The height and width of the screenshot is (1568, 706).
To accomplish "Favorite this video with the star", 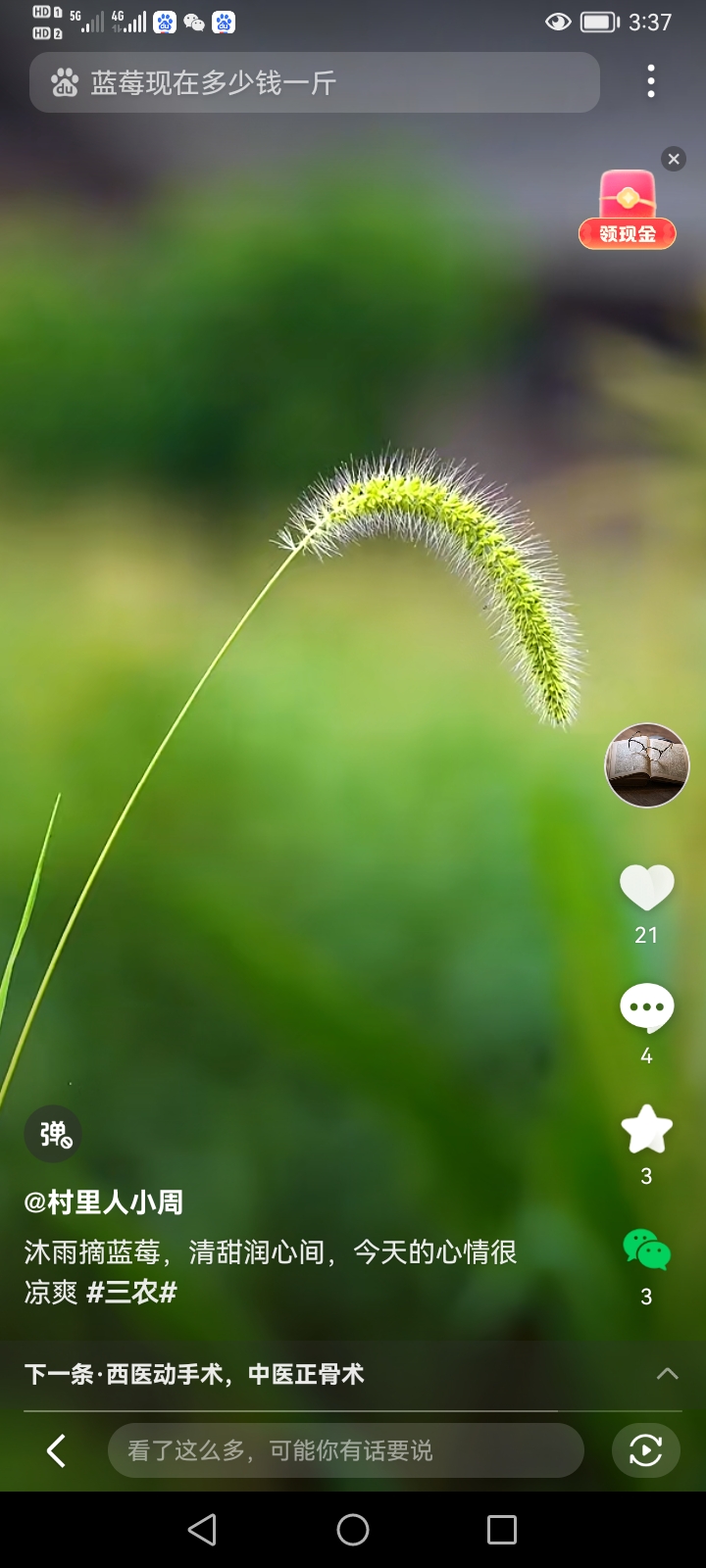I will pyautogui.click(x=647, y=1129).
